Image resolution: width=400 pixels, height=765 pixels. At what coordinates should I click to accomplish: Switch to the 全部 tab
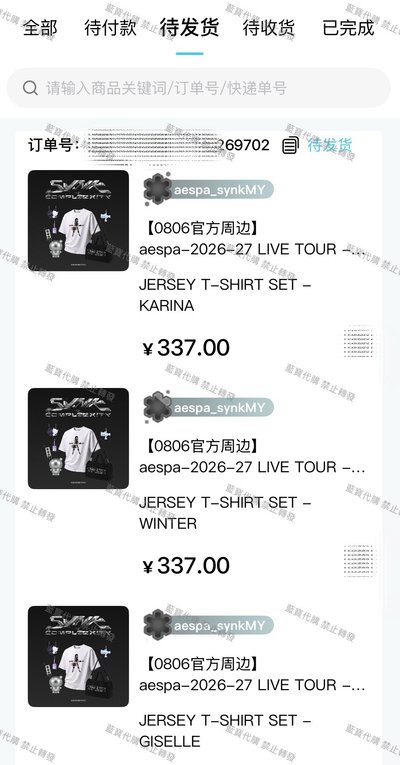pyautogui.click(x=40, y=27)
